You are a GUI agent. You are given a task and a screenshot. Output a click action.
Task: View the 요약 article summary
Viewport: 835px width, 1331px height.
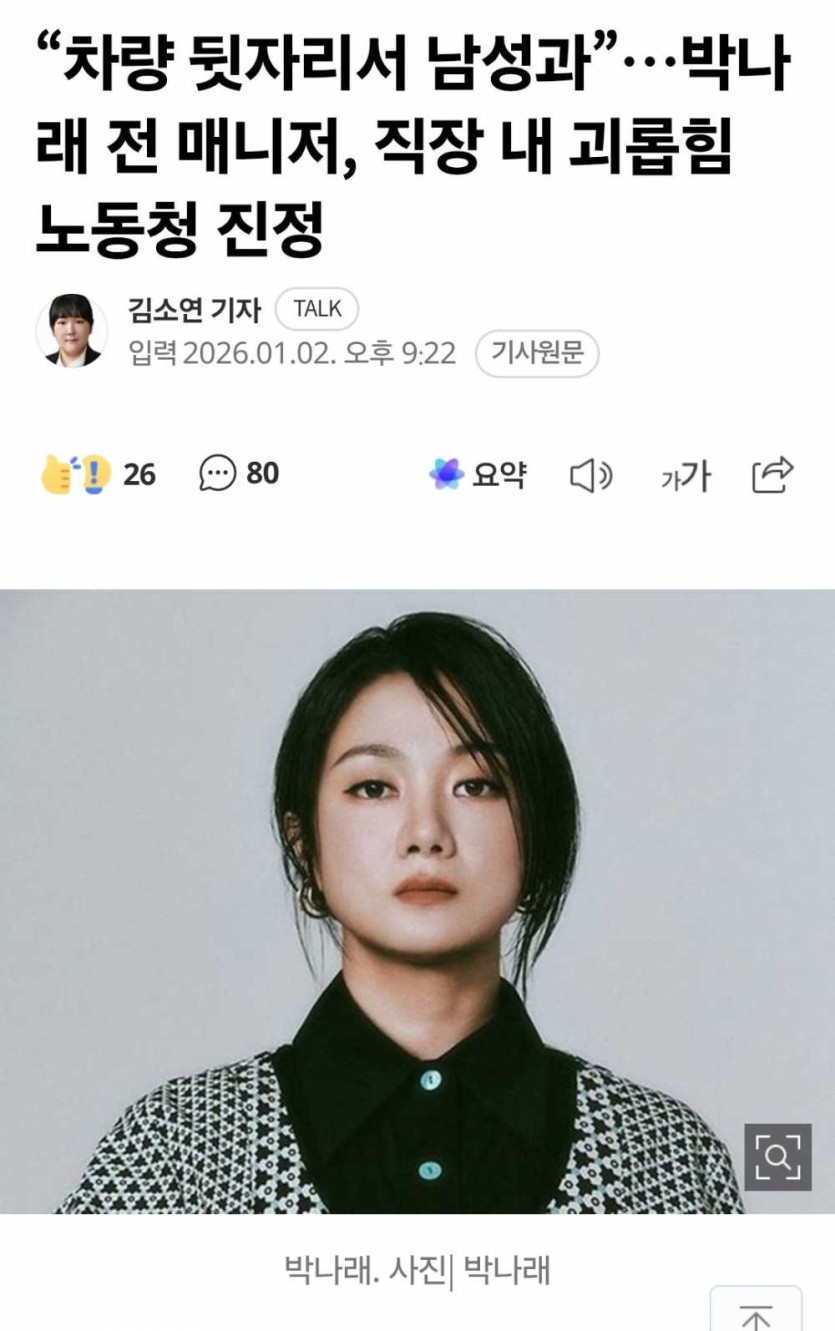(478, 474)
